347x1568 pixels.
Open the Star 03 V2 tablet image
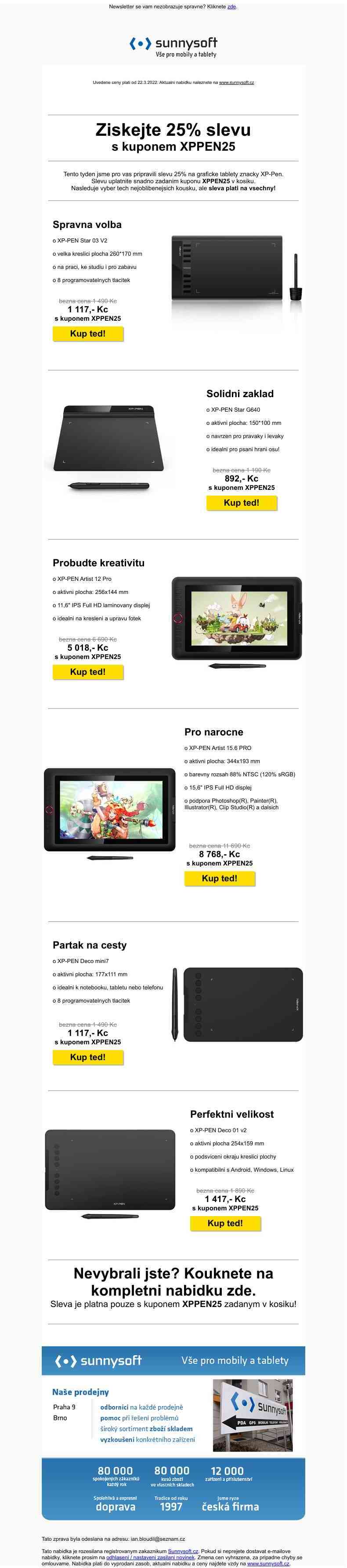[x=235, y=269]
